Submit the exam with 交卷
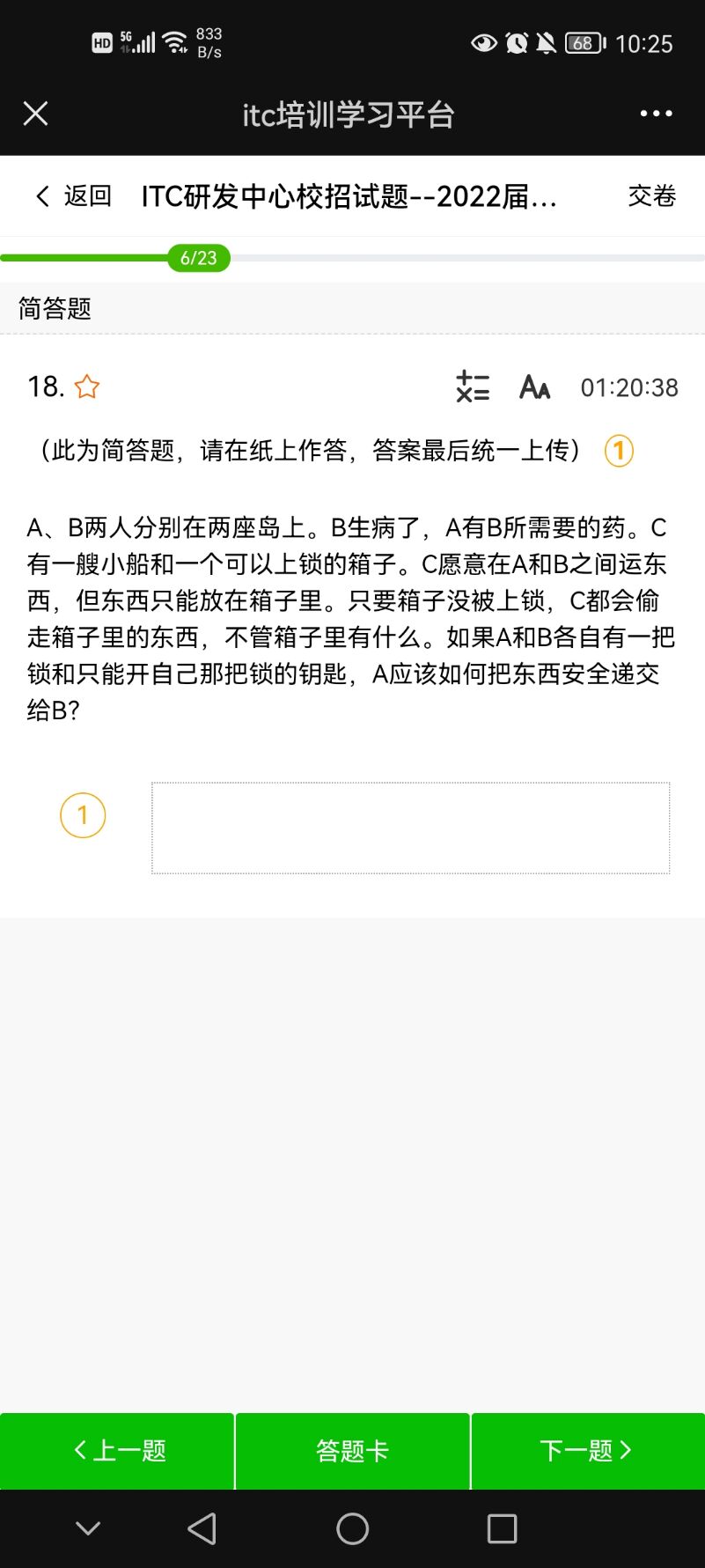 coord(652,195)
